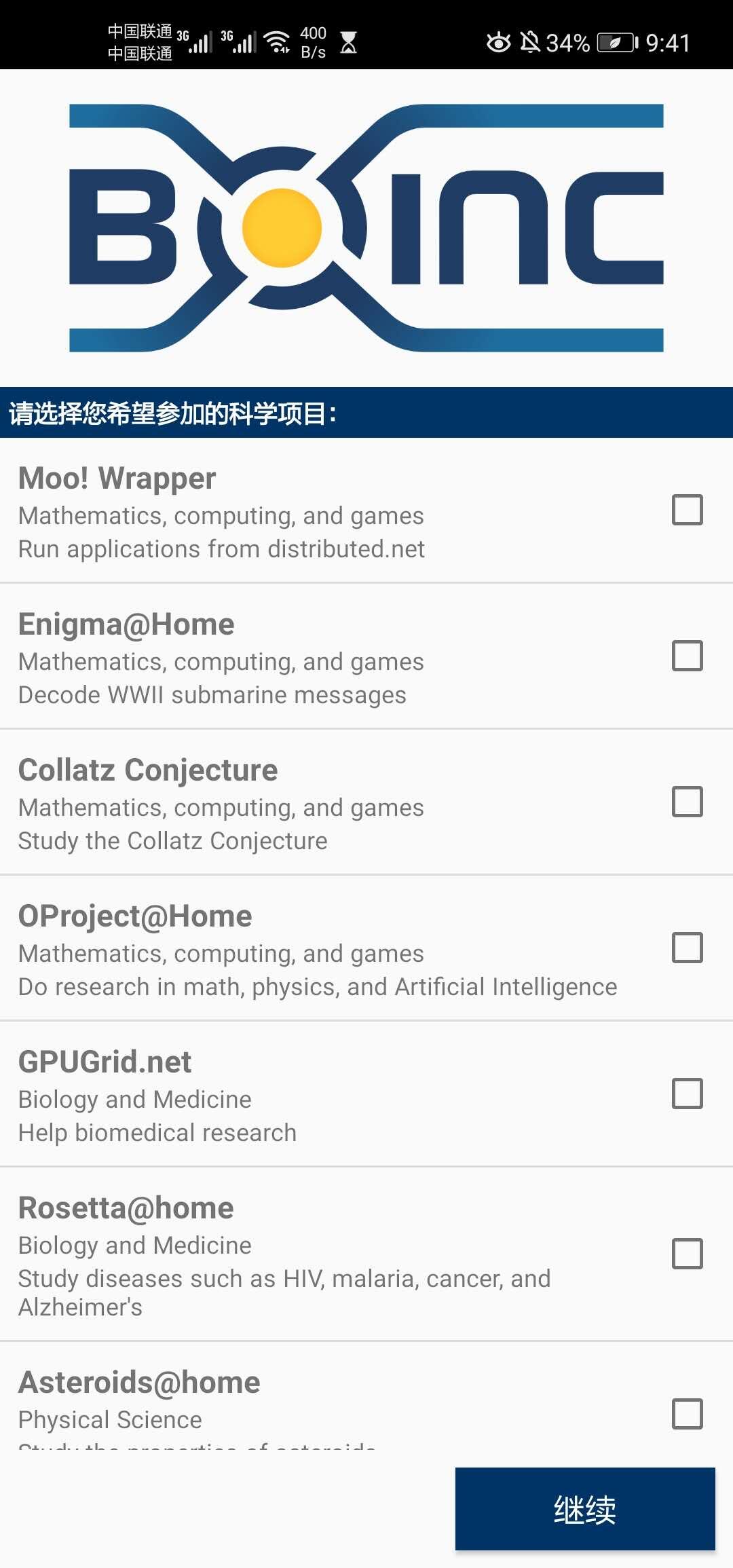
Task: Choose Rosetta@home via its checkbox
Action: click(687, 1254)
